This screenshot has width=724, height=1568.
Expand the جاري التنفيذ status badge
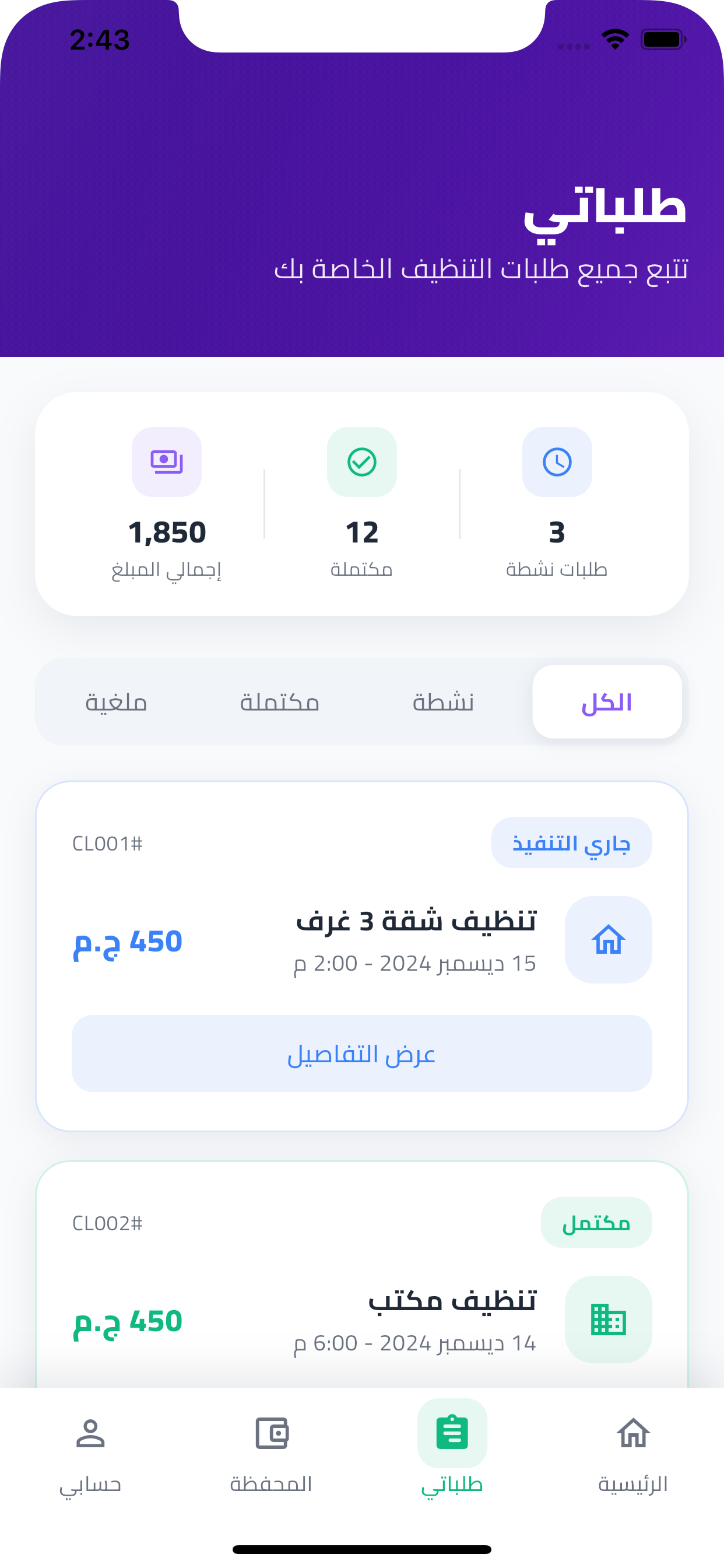(x=571, y=842)
